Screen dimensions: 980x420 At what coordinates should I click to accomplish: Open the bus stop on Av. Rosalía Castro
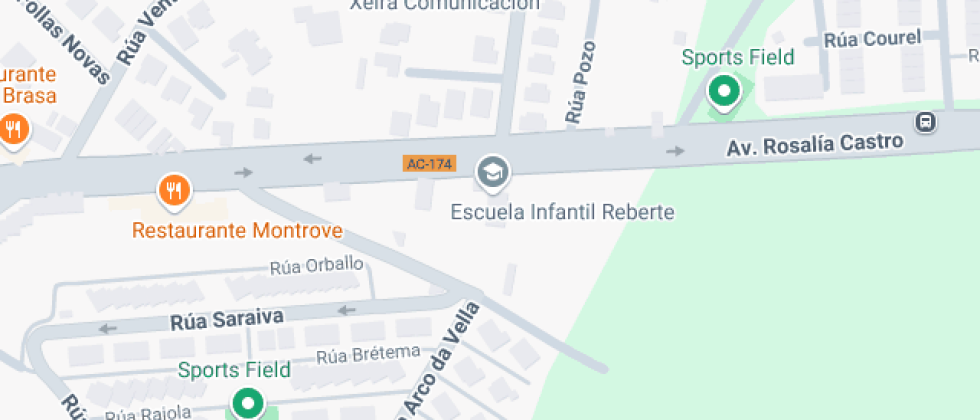(926, 122)
